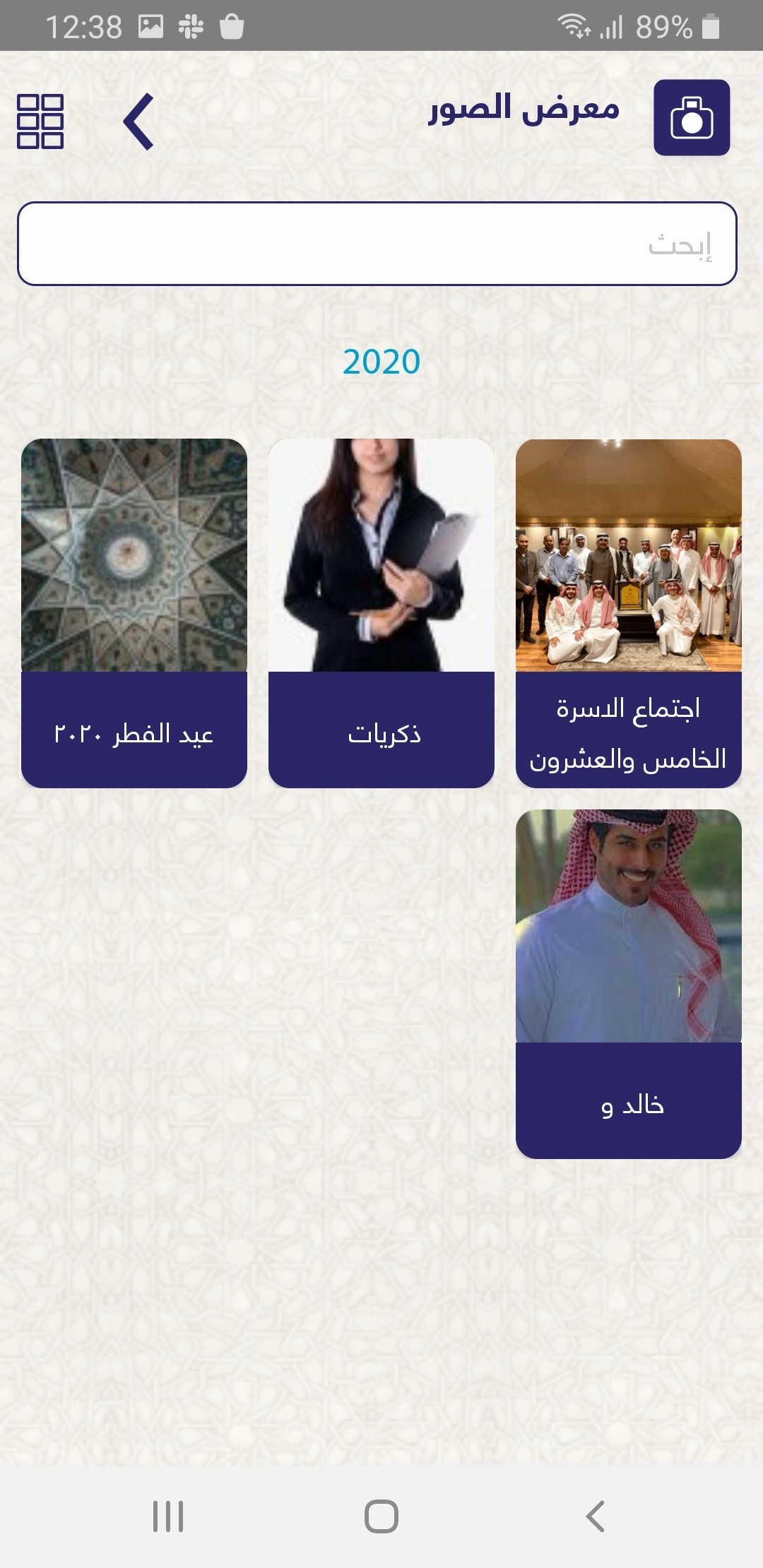Open the اجتماع الاسرة الخامس والعشرون album
Screen dimensions: 763x1568
[x=629, y=613]
